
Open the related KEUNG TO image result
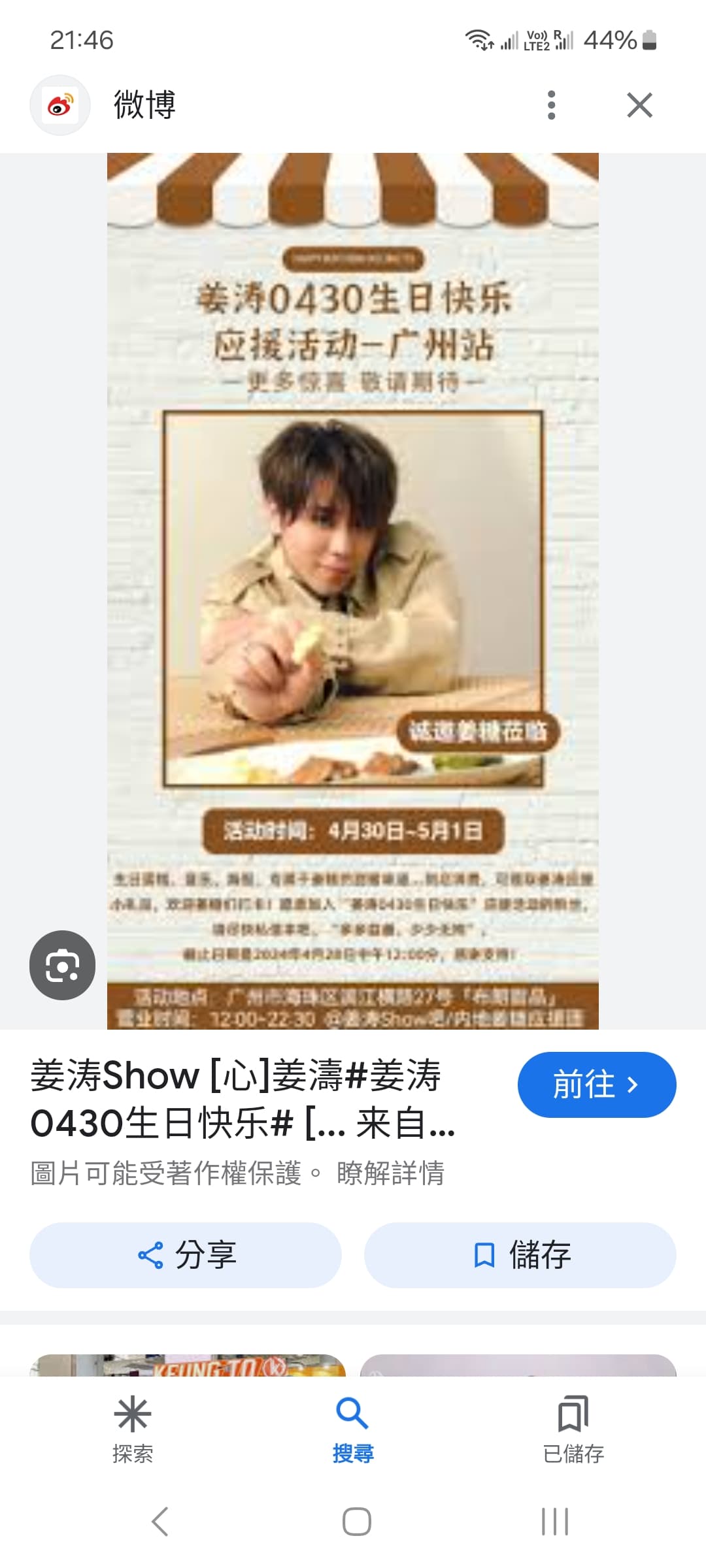188,1365
